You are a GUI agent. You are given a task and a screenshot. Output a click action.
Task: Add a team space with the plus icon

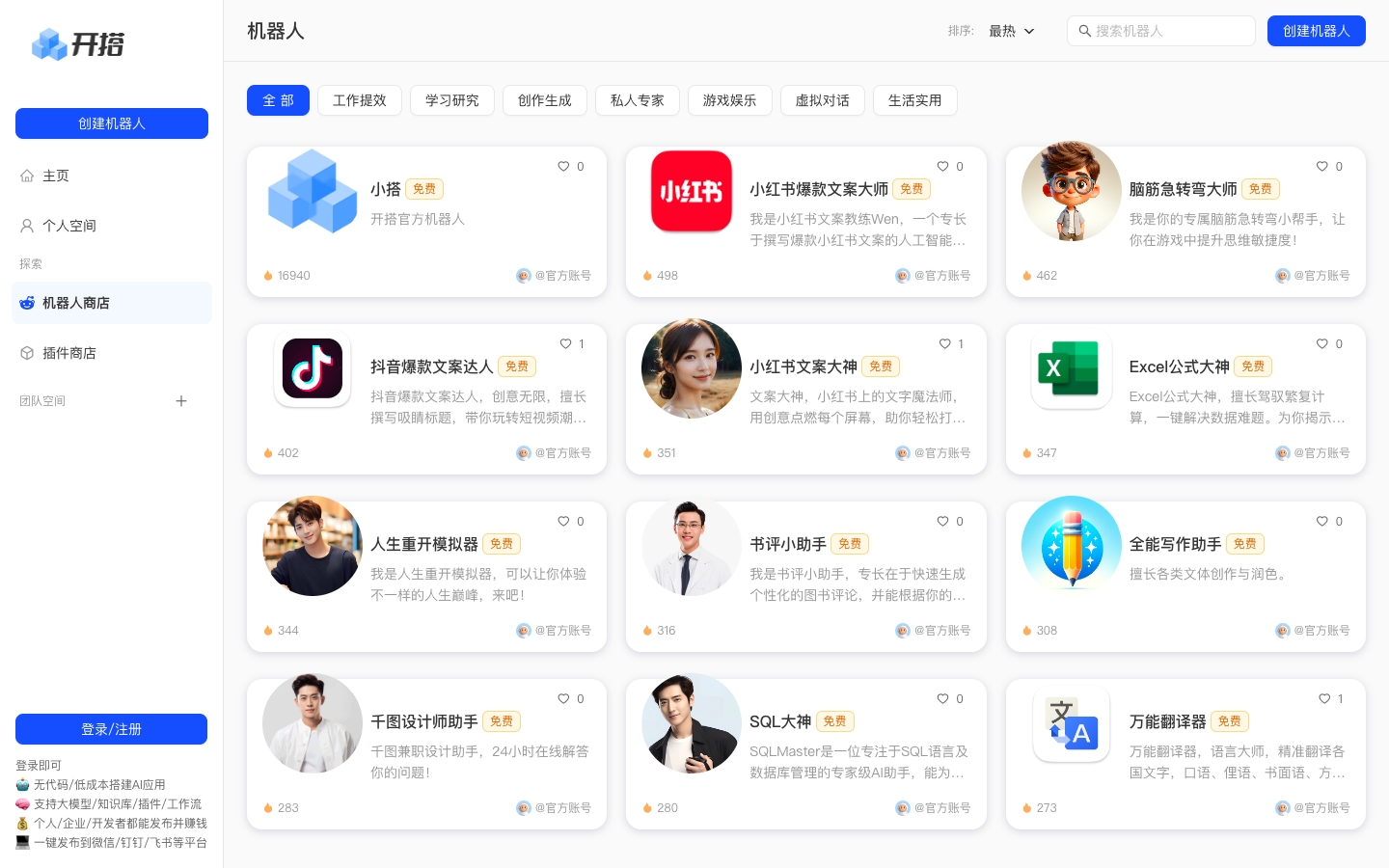click(x=181, y=401)
